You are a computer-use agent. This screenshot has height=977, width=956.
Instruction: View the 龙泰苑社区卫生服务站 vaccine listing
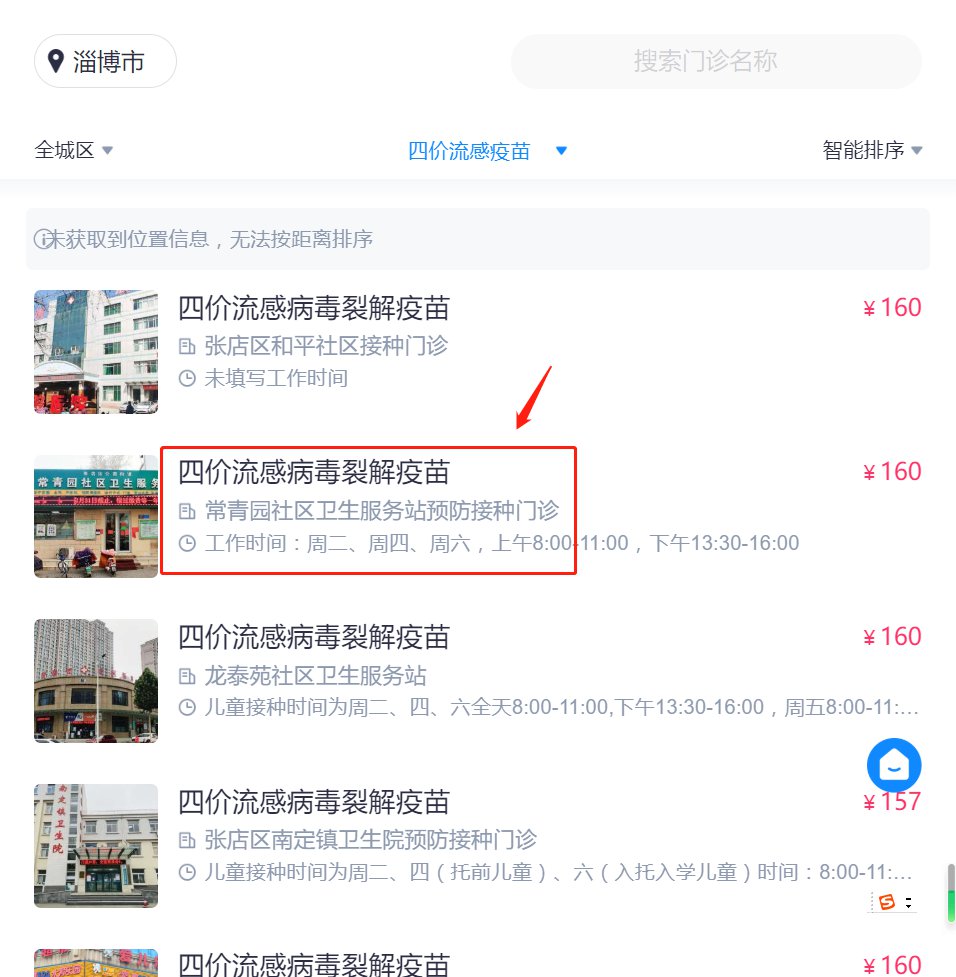point(315,675)
